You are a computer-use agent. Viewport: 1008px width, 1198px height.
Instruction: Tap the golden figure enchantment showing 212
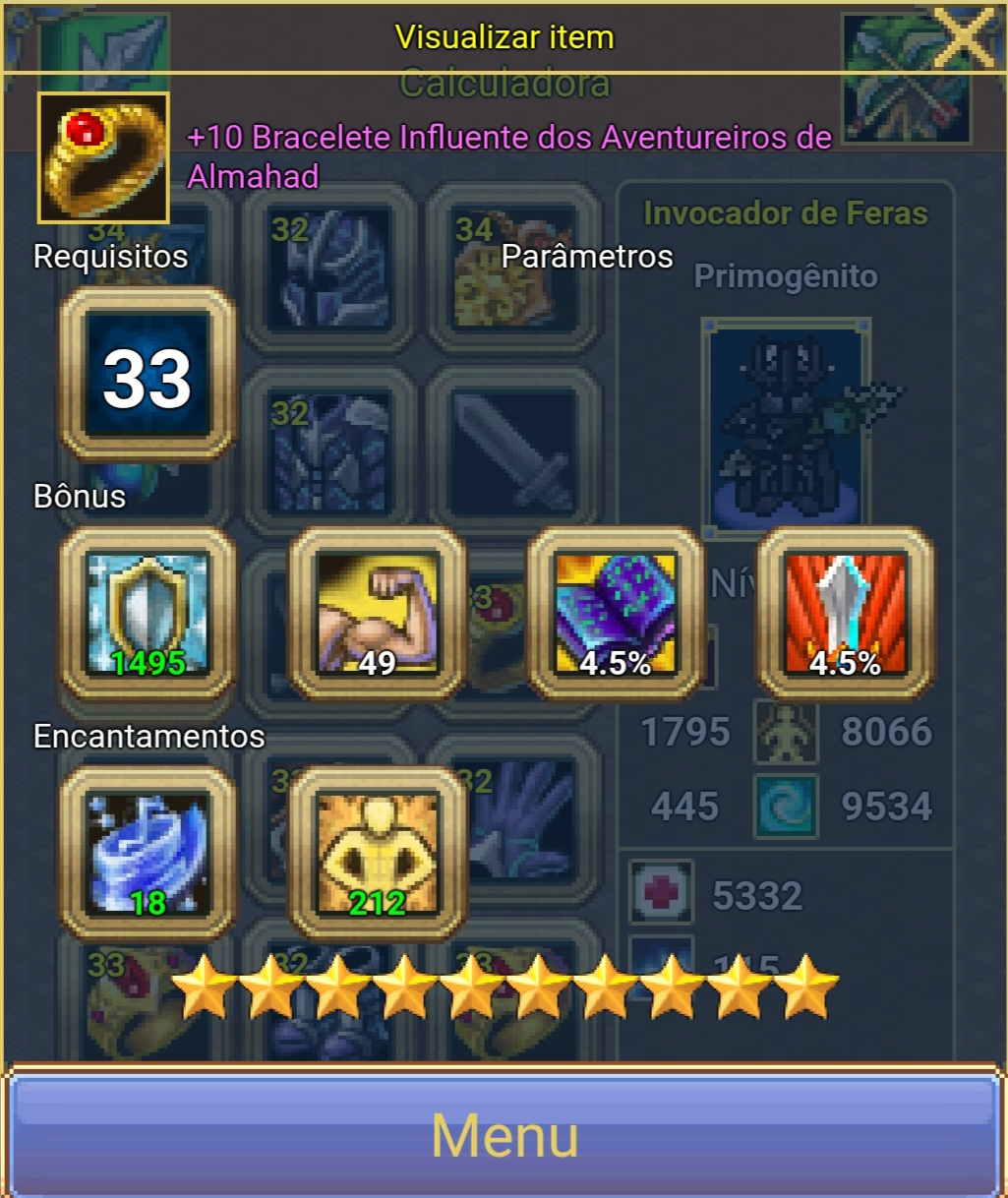(377, 854)
